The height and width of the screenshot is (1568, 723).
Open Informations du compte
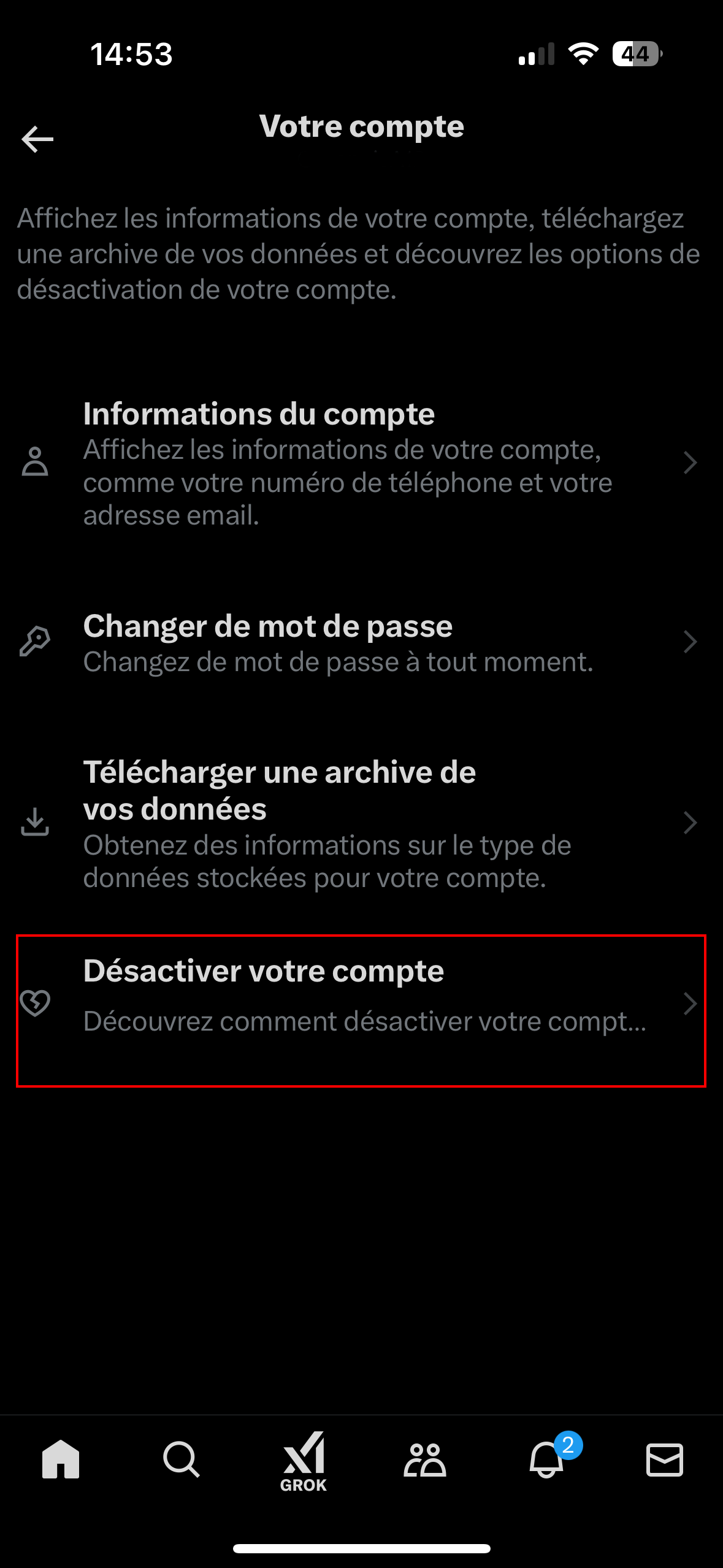361,463
